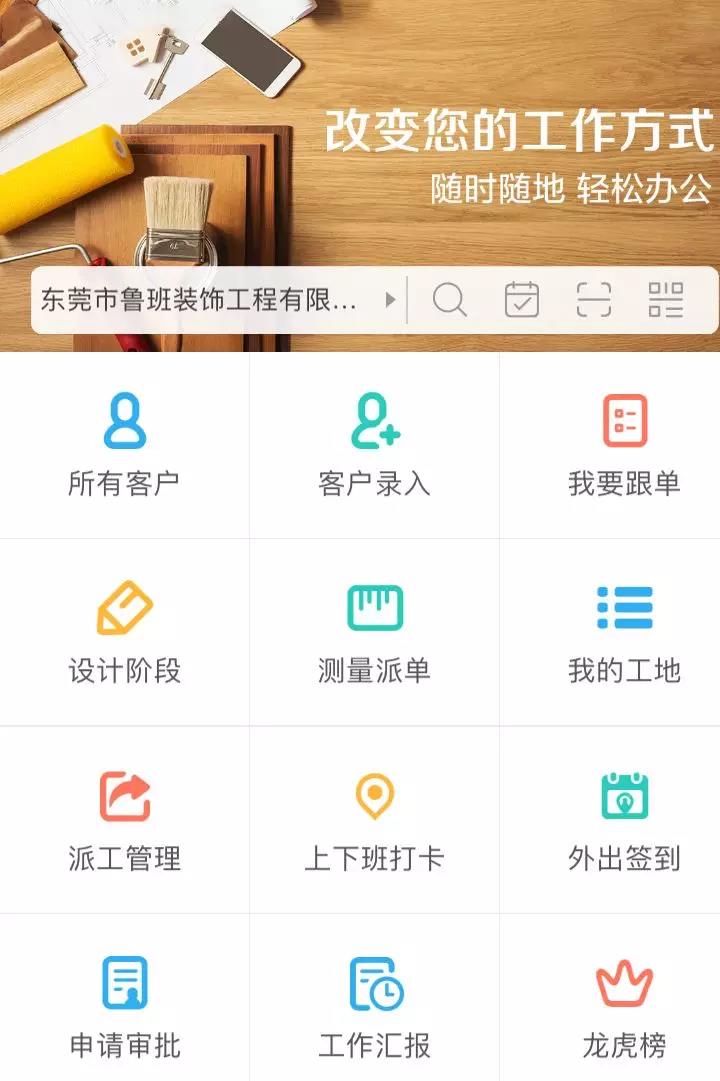This screenshot has width=720, height=1081.
Task: Launch the scan icon
Action: pyautogui.click(x=594, y=300)
